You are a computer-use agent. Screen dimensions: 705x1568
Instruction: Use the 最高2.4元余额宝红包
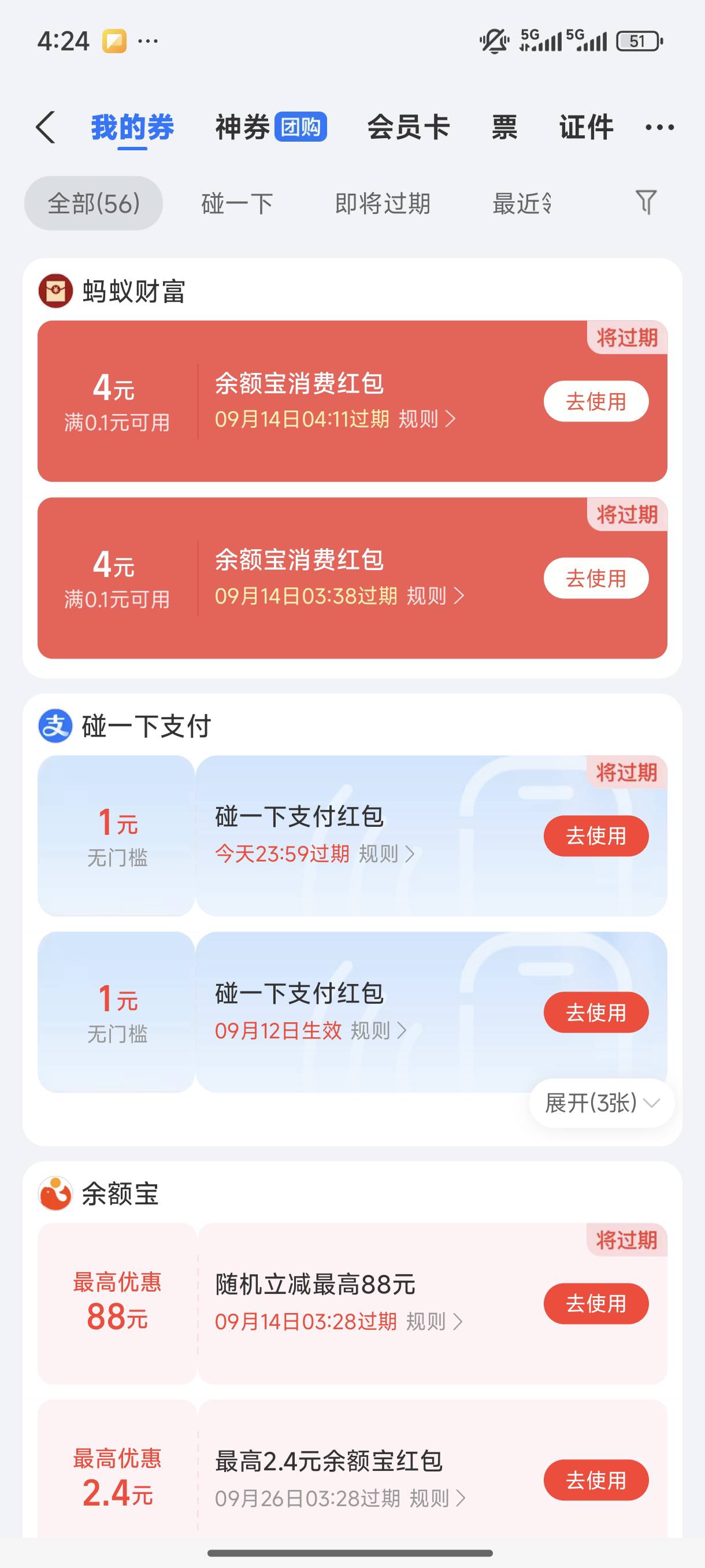[596, 1480]
